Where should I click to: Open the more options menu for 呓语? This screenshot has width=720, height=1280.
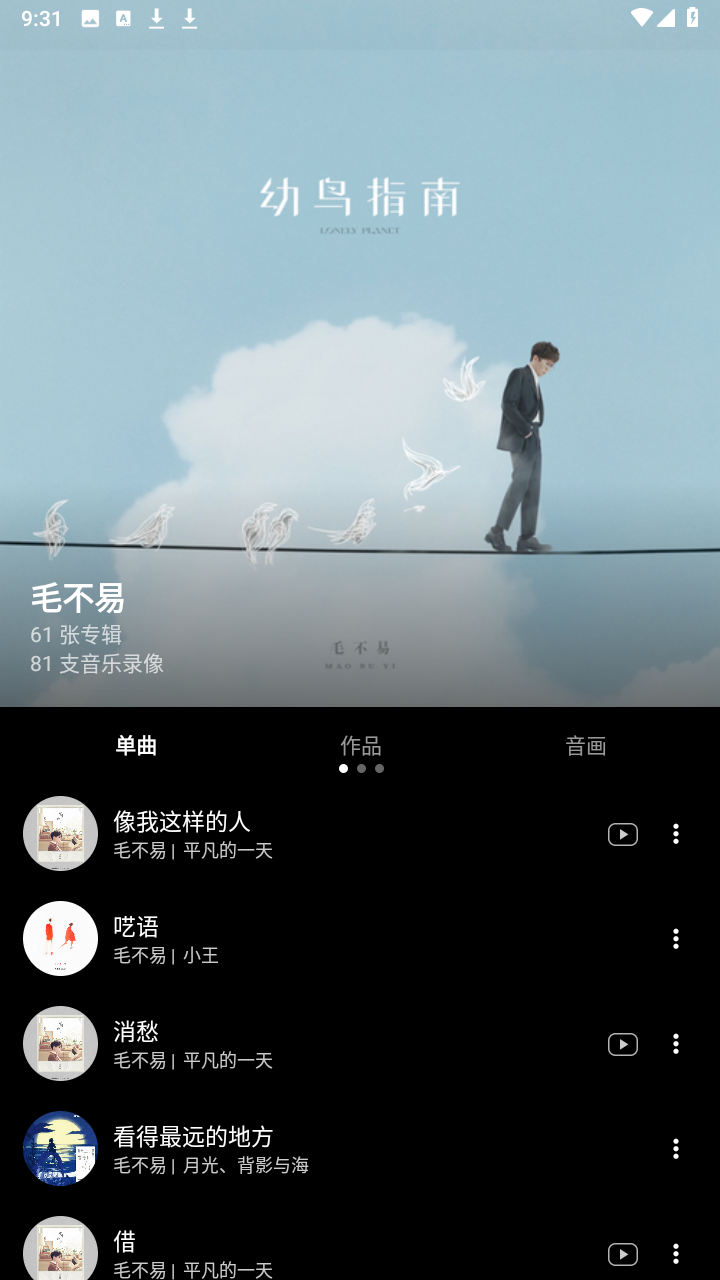(x=676, y=938)
